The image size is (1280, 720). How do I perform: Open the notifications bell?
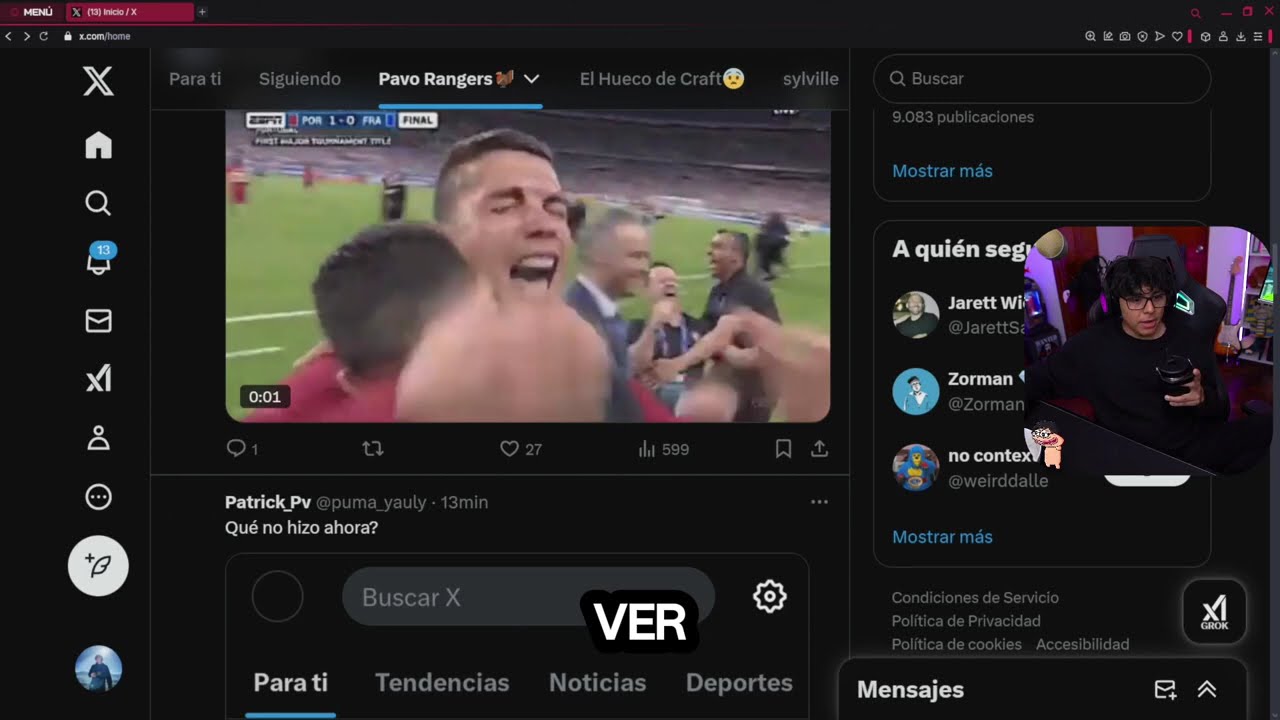98,261
